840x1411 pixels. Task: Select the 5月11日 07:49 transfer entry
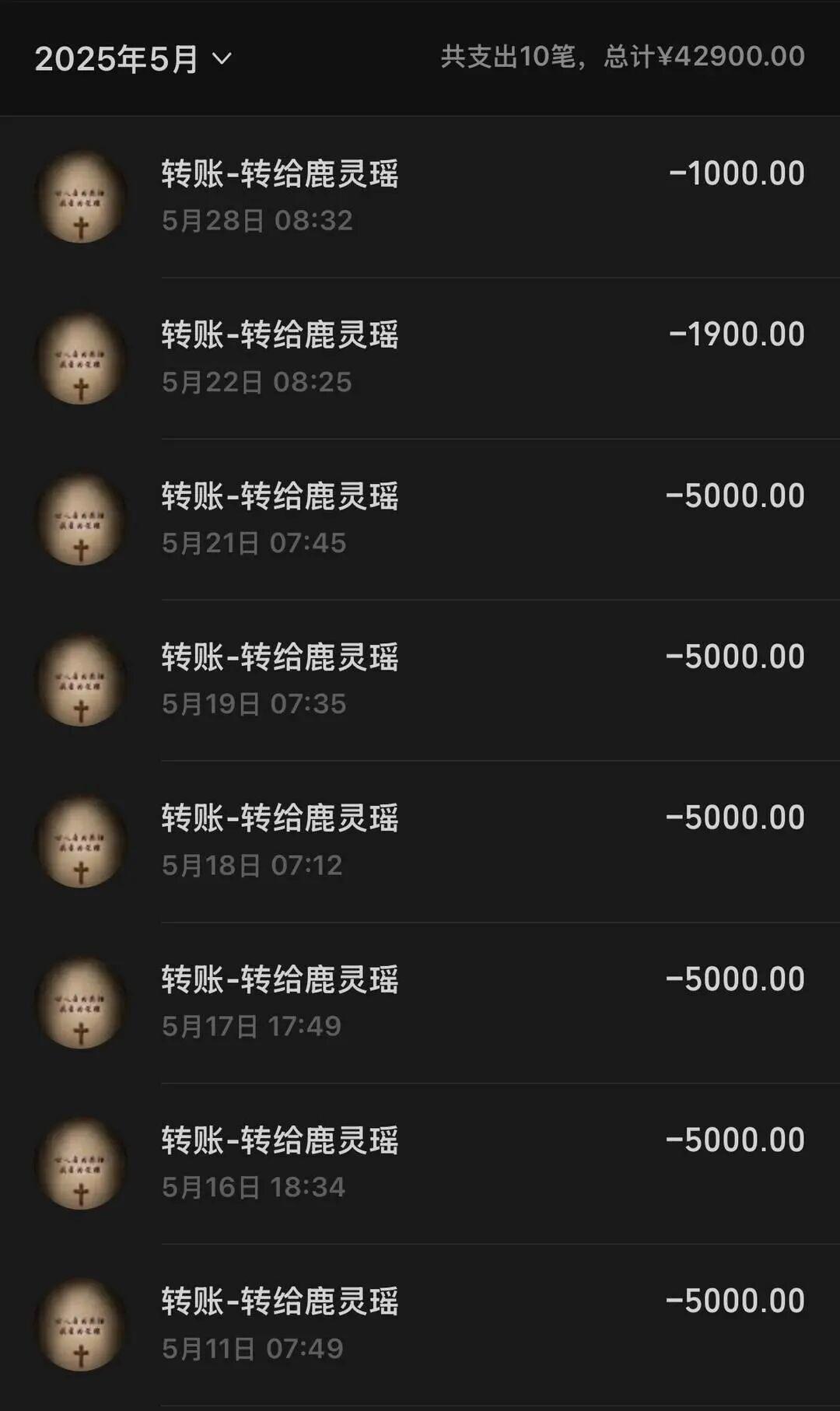[x=420, y=1324]
